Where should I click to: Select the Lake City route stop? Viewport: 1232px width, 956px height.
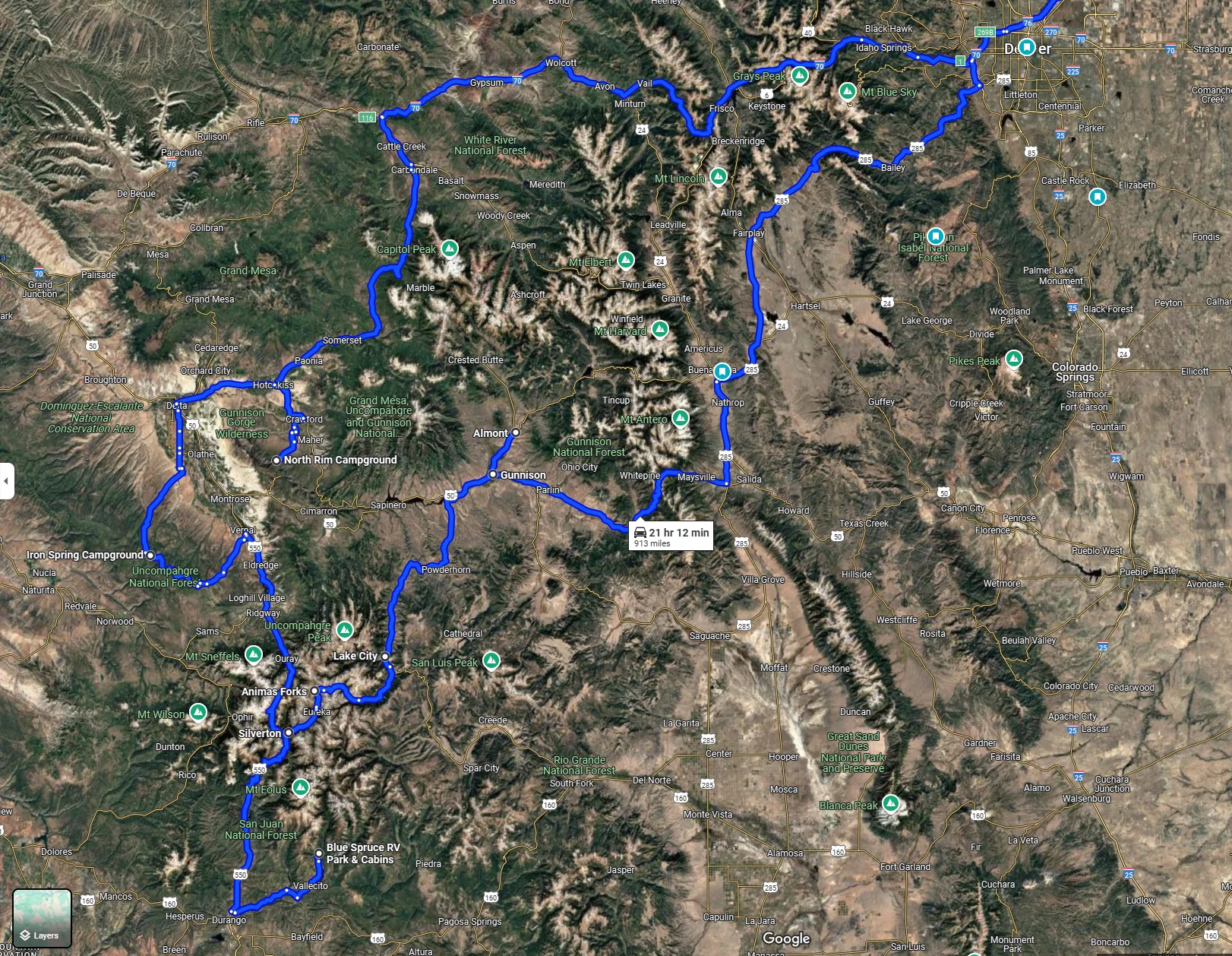[x=385, y=656]
